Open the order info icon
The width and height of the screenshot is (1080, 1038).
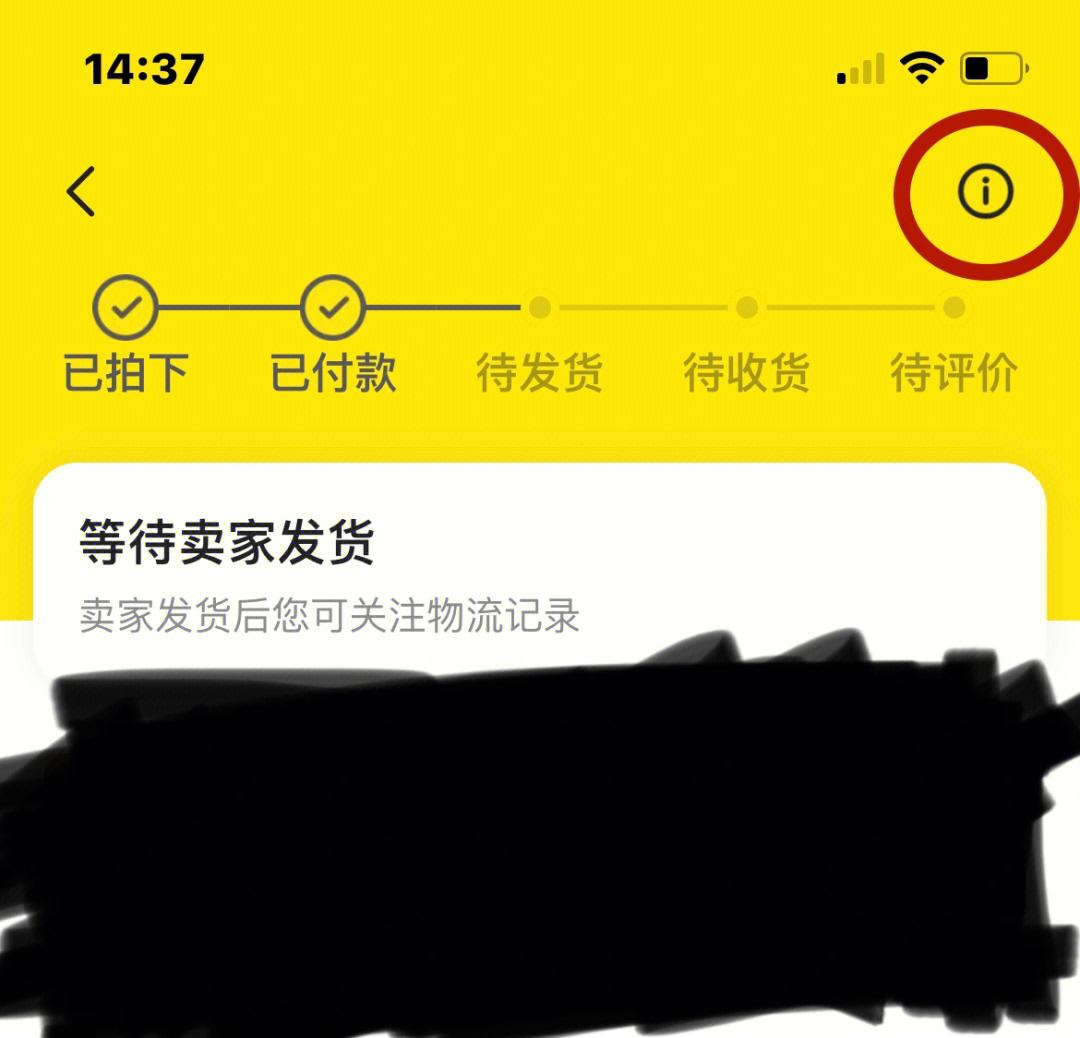point(985,191)
